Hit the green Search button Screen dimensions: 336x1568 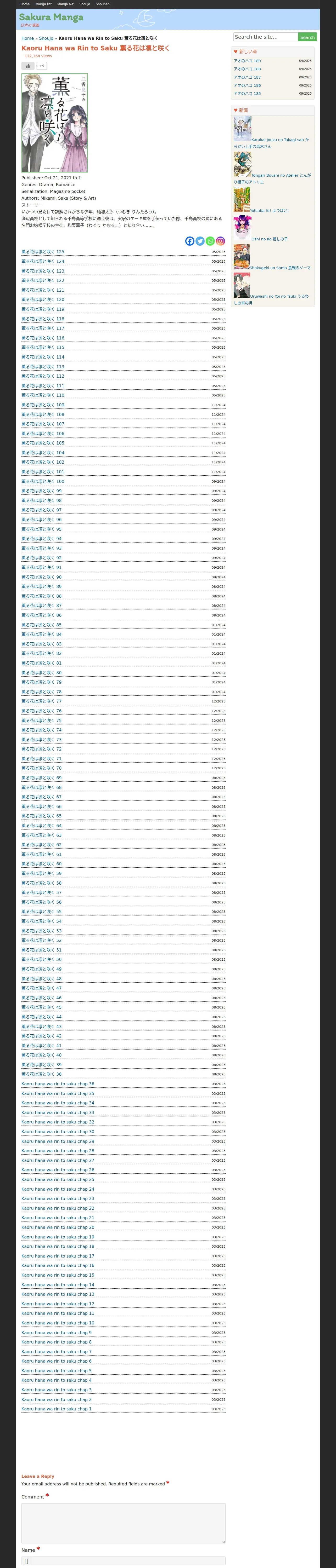point(307,37)
